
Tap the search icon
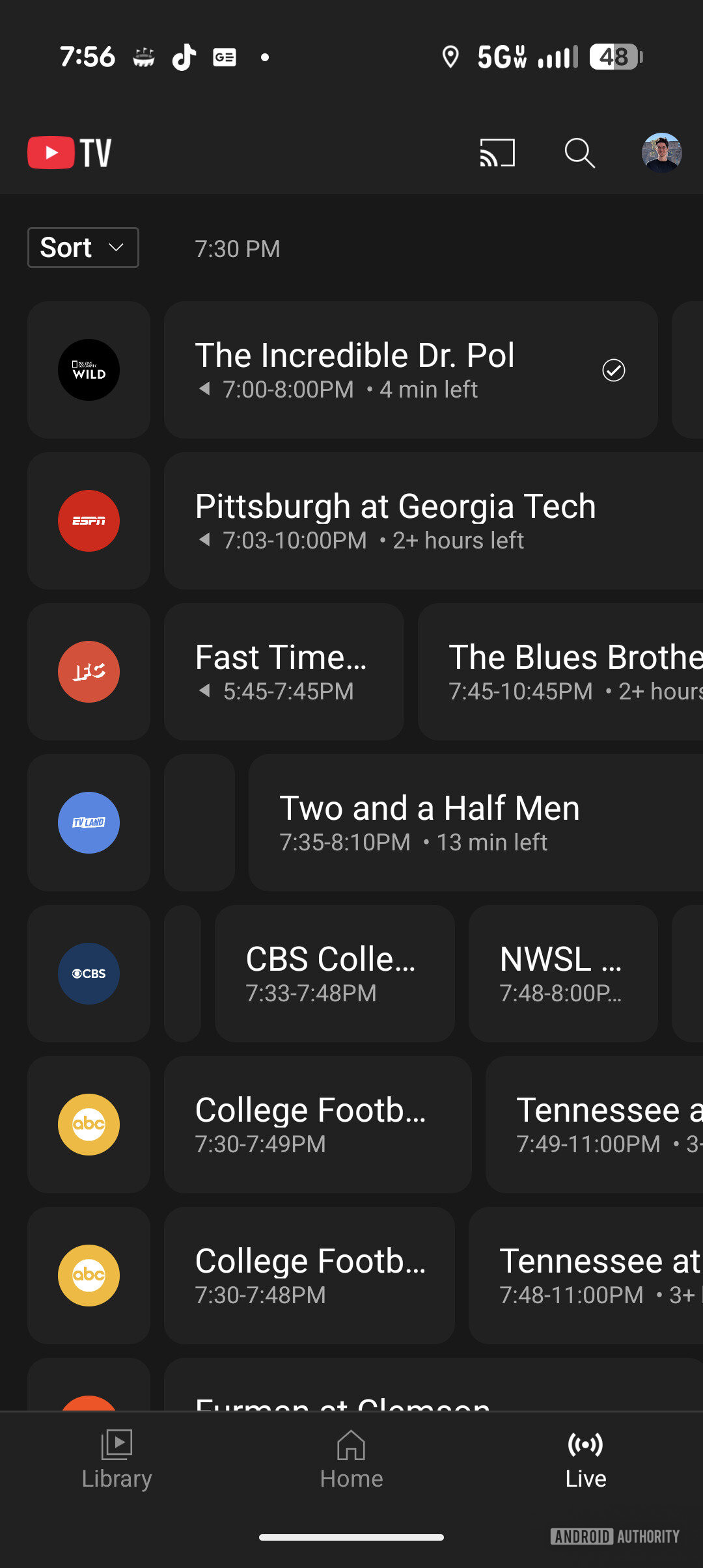(579, 153)
